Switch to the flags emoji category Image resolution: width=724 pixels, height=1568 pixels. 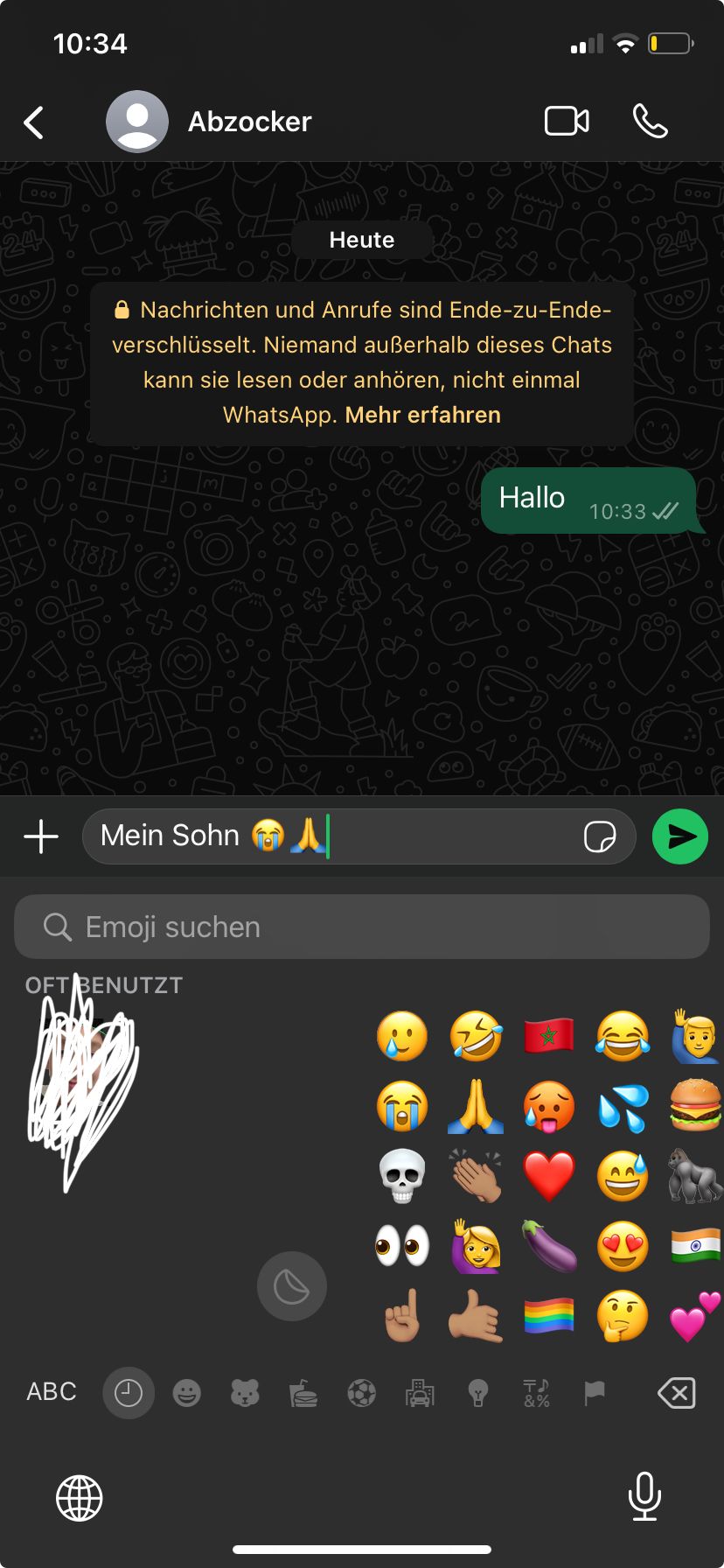pyautogui.click(x=595, y=1392)
